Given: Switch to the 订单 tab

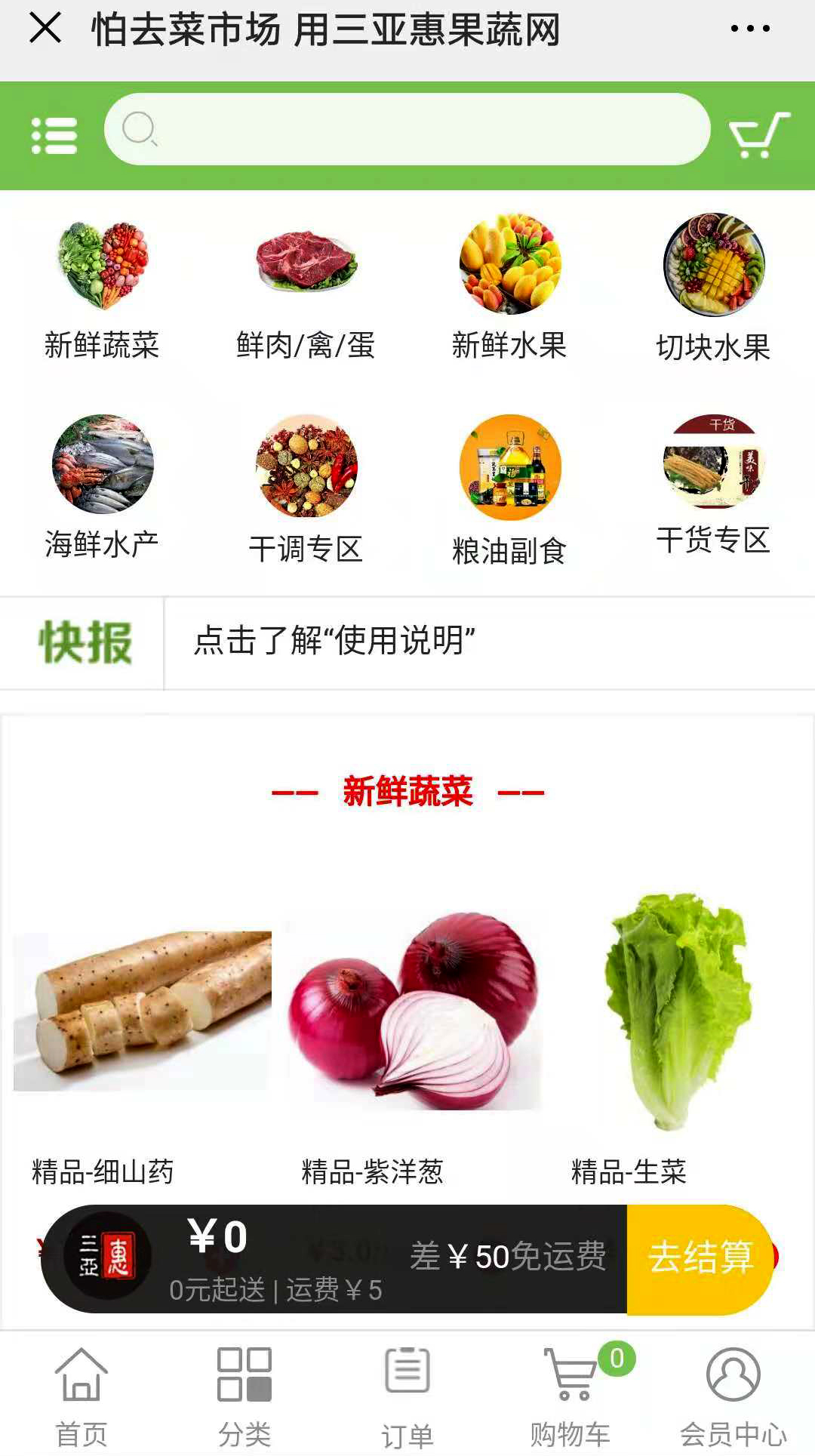Looking at the screenshot, I should pos(407,1397).
